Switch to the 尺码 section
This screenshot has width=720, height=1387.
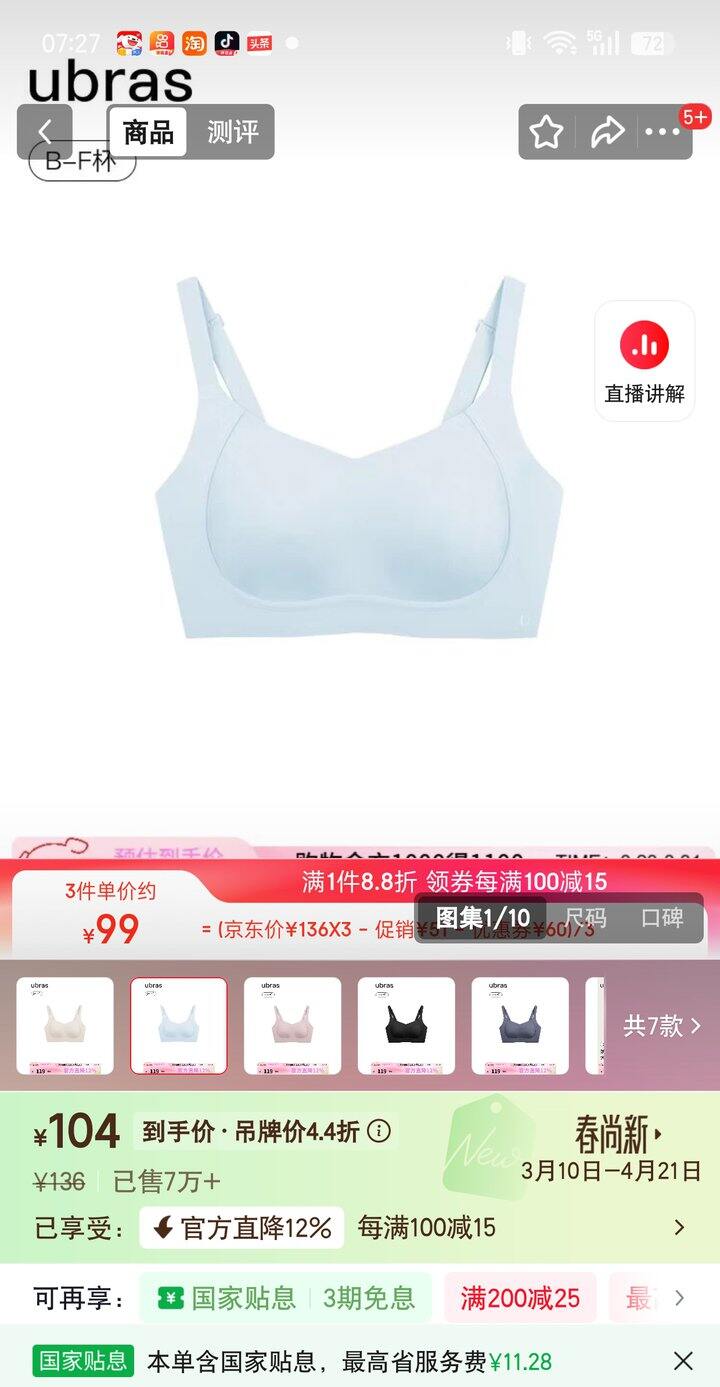585,918
